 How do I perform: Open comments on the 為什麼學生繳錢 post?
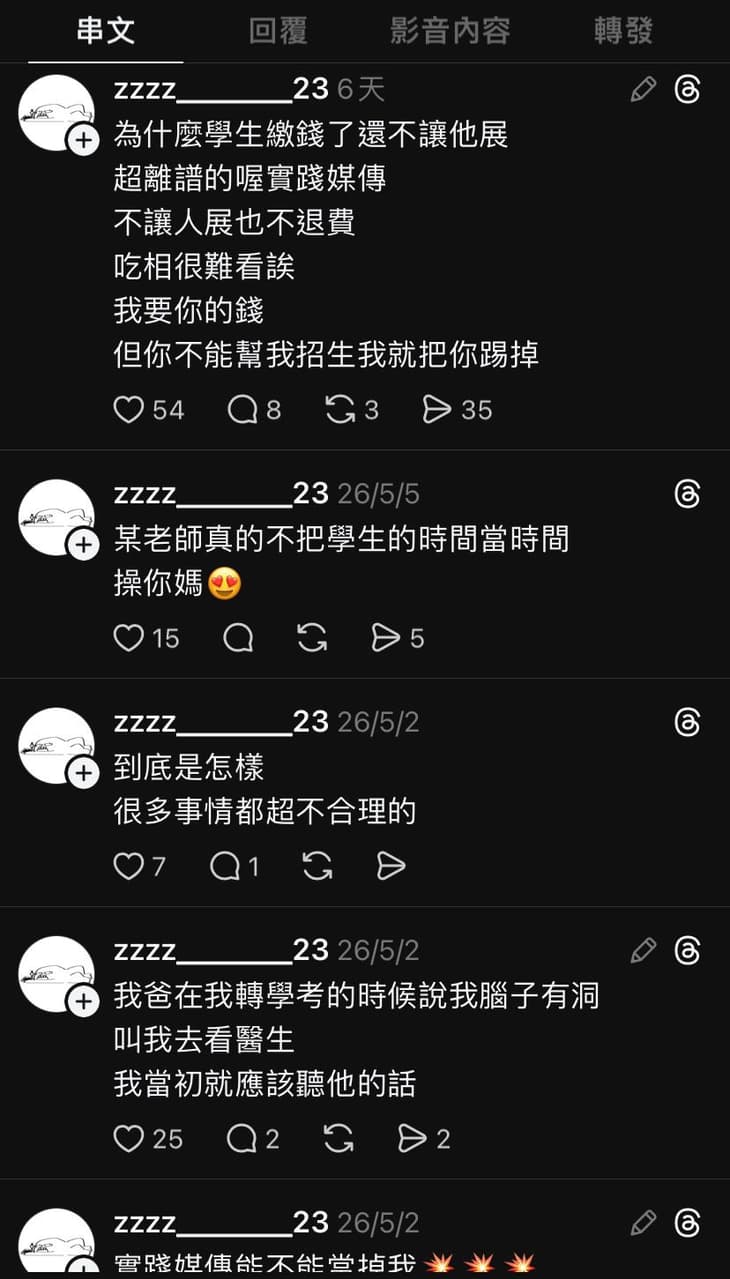tap(242, 410)
